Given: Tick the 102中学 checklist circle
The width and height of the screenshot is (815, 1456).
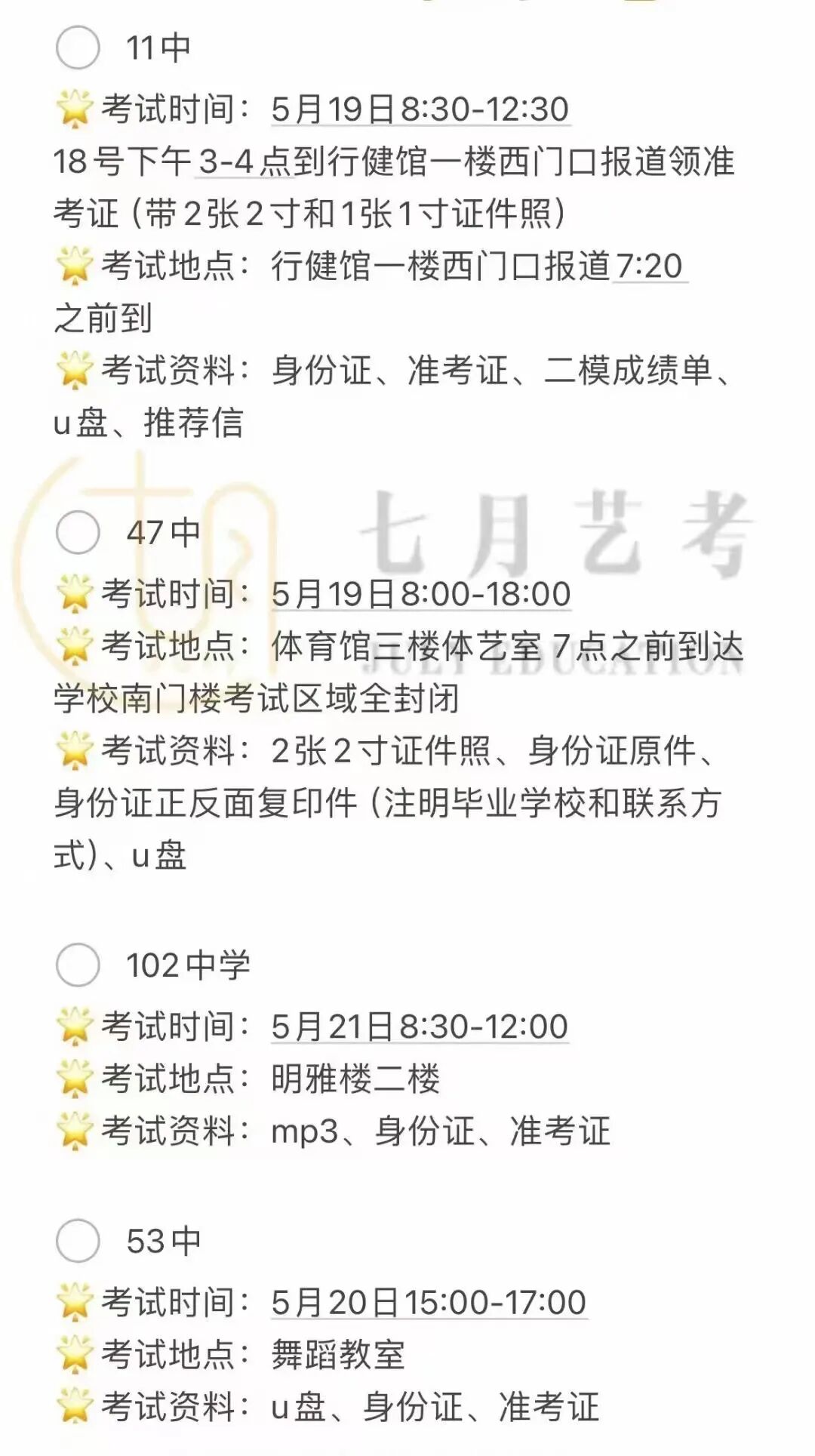Looking at the screenshot, I should click(x=78, y=965).
